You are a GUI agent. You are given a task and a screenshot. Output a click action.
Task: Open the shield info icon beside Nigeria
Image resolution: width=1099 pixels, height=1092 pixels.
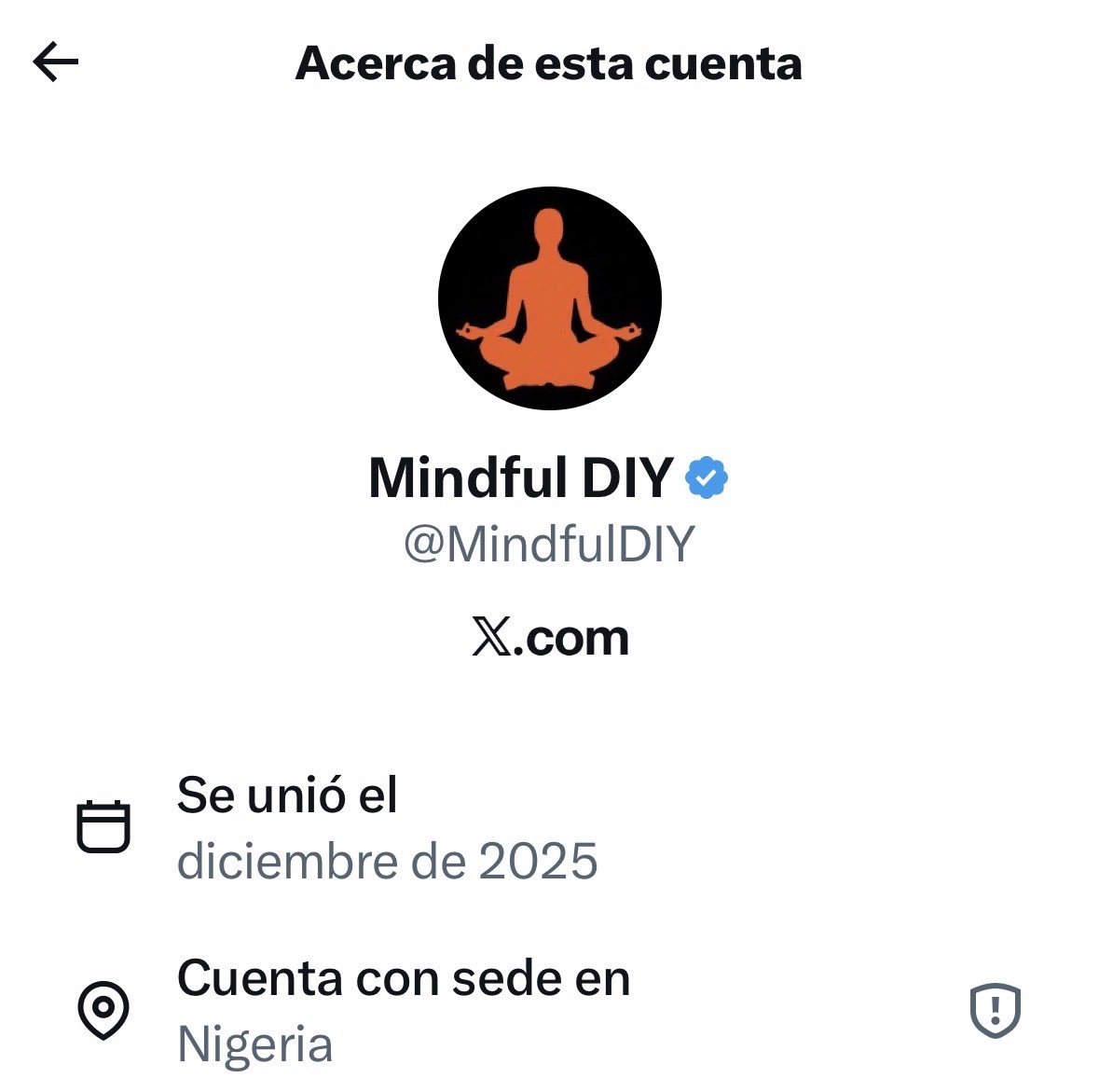coord(996,1011)
